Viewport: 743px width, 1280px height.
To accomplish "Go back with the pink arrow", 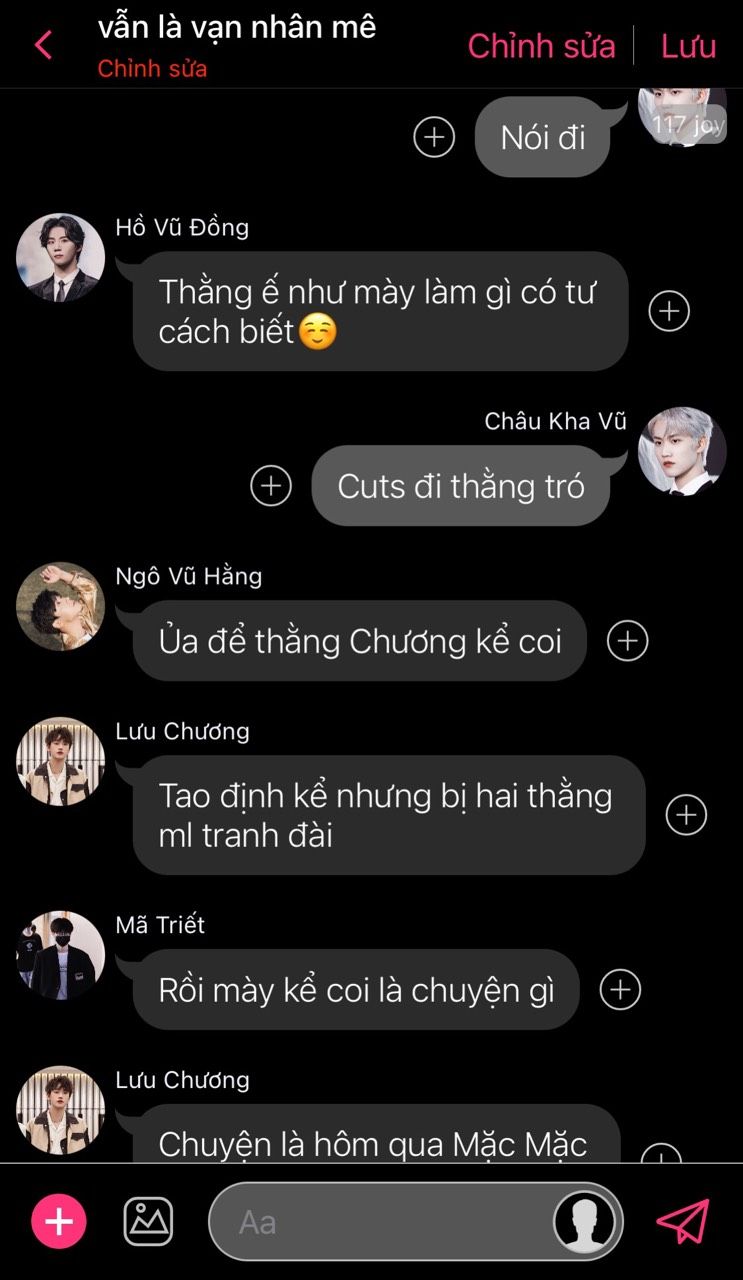I will click(43, 45).
